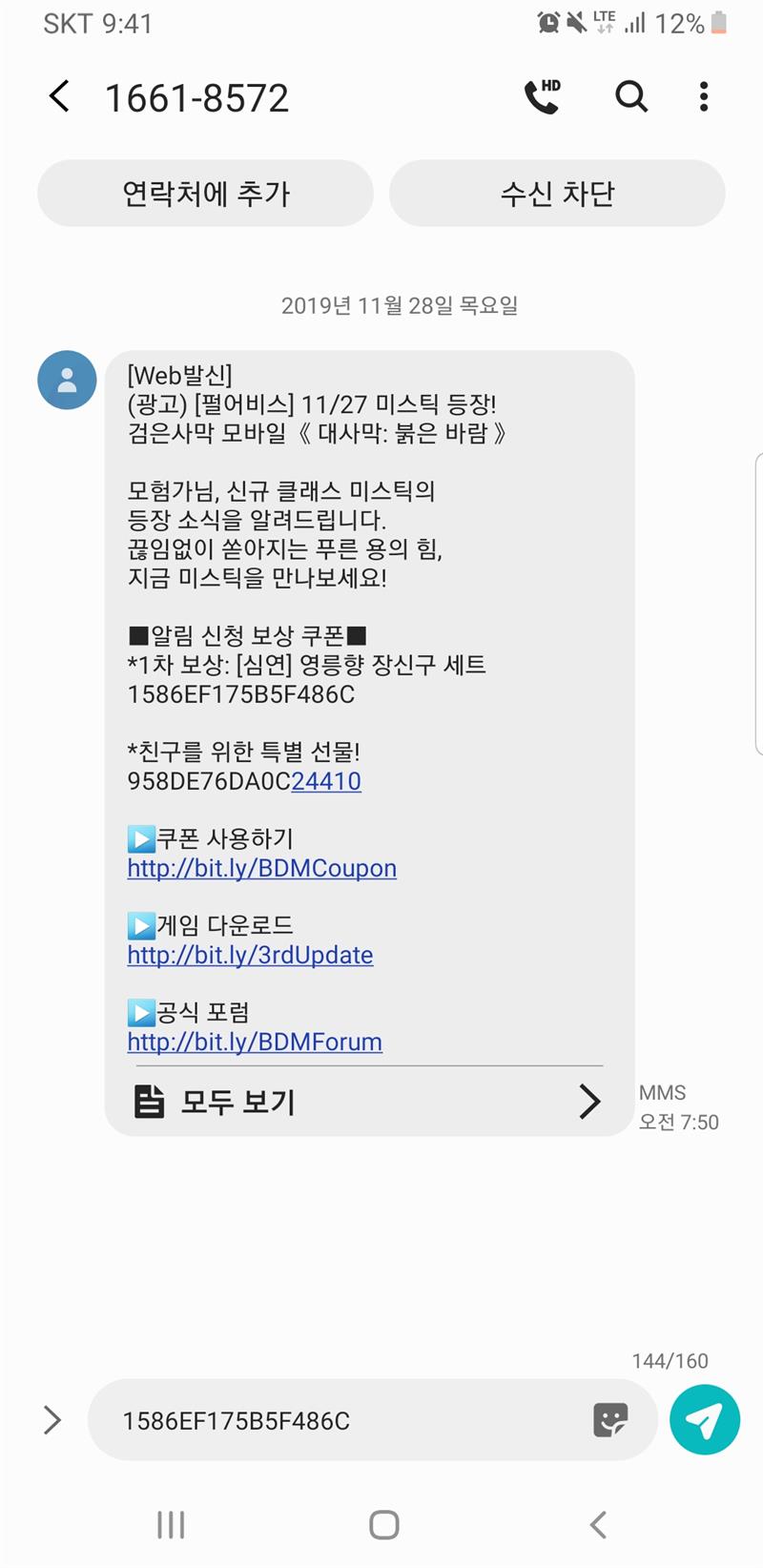The height and width of the screenshot is (1568, 763).
Task: Open the bit.ly/BDMForum link
Action: [x=255, y=1042]
